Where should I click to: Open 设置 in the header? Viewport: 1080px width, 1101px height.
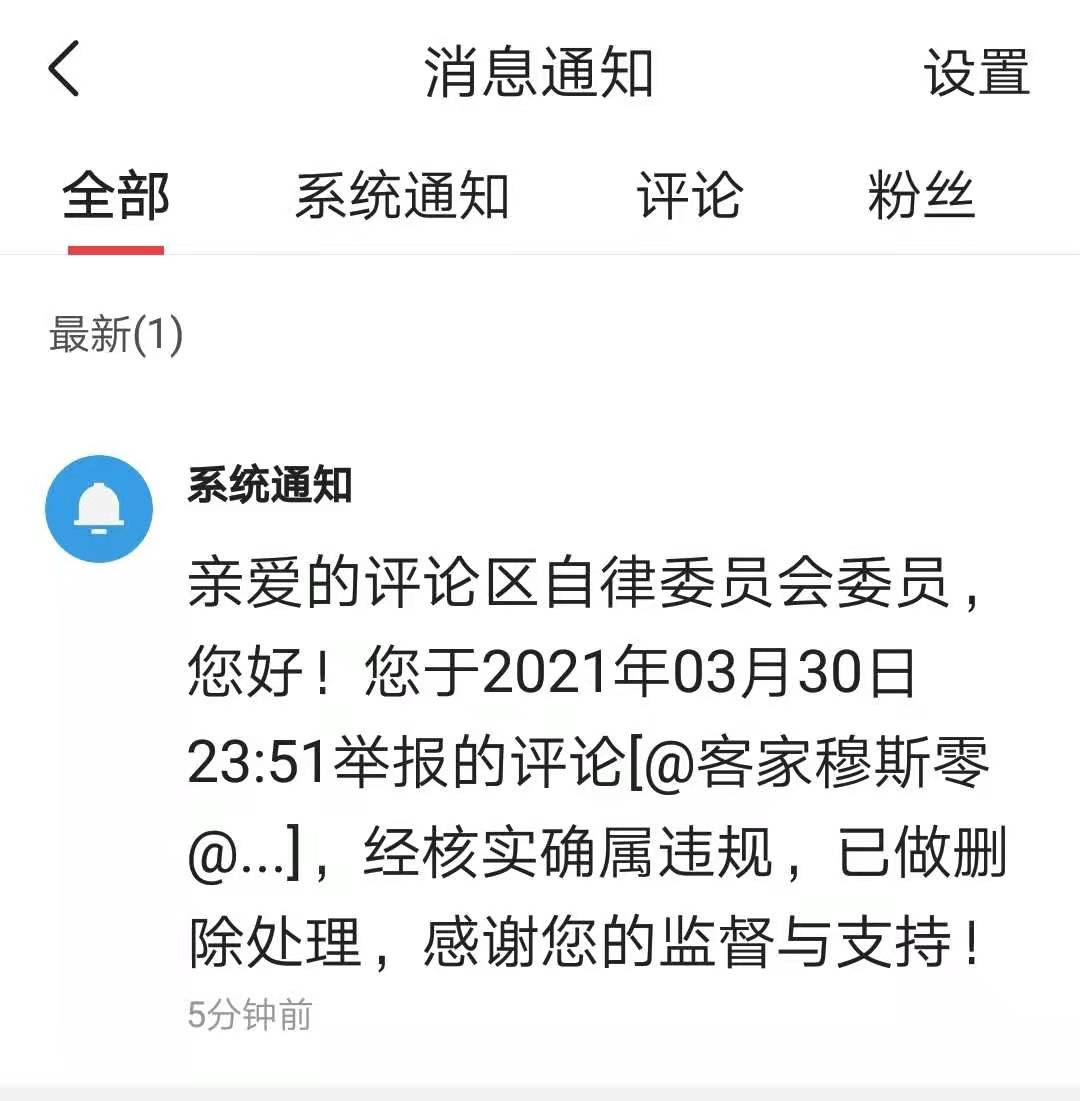(x=975, y=72)
